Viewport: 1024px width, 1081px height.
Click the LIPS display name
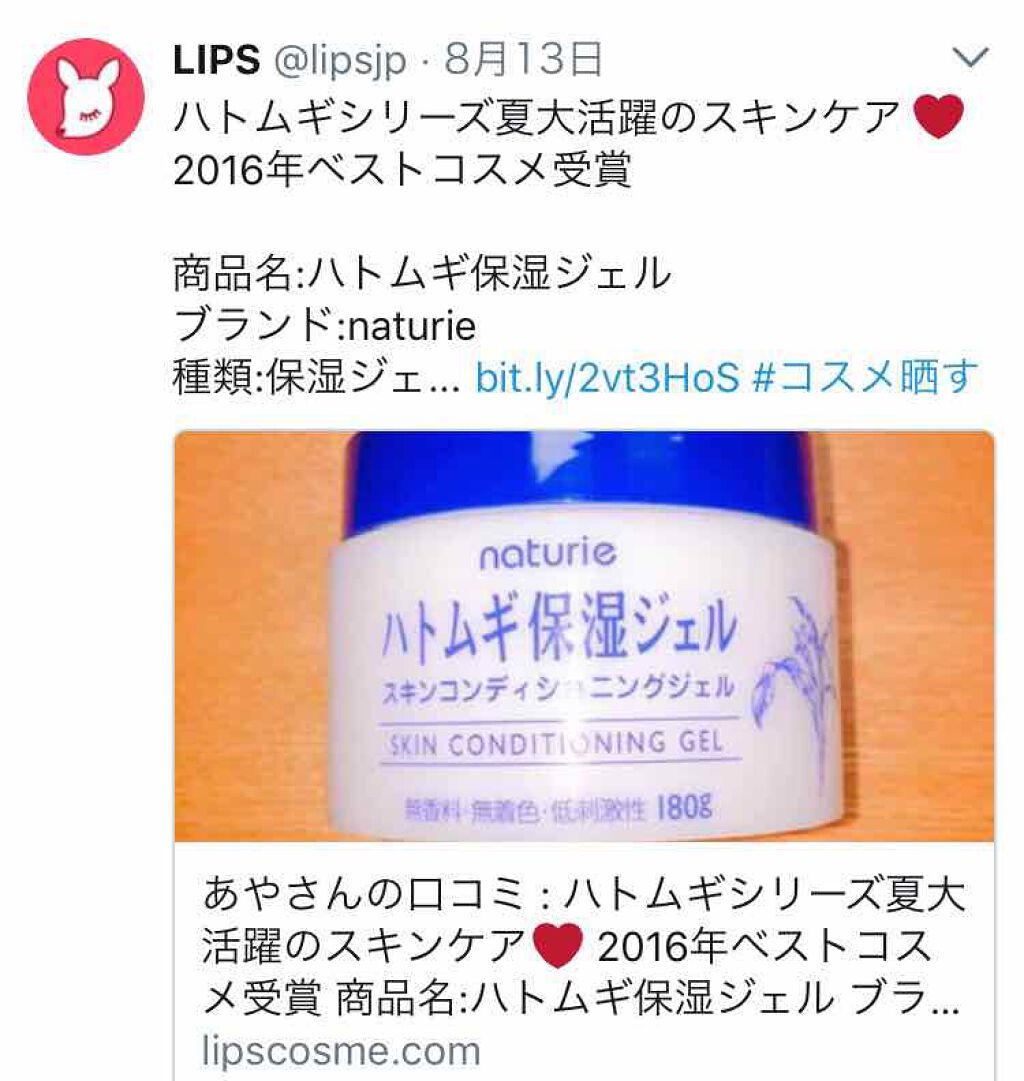[214, 58]
